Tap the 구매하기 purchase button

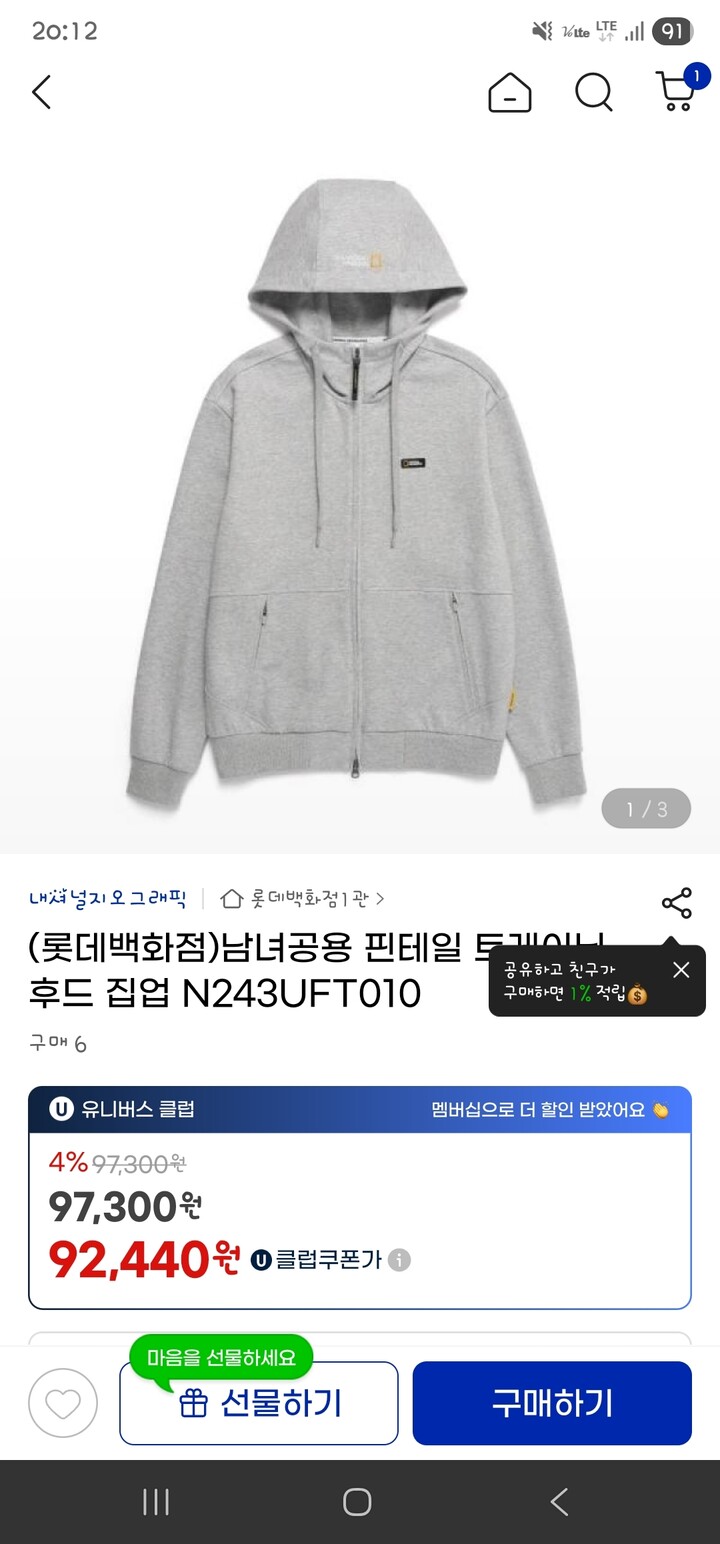click(551, 1403)
